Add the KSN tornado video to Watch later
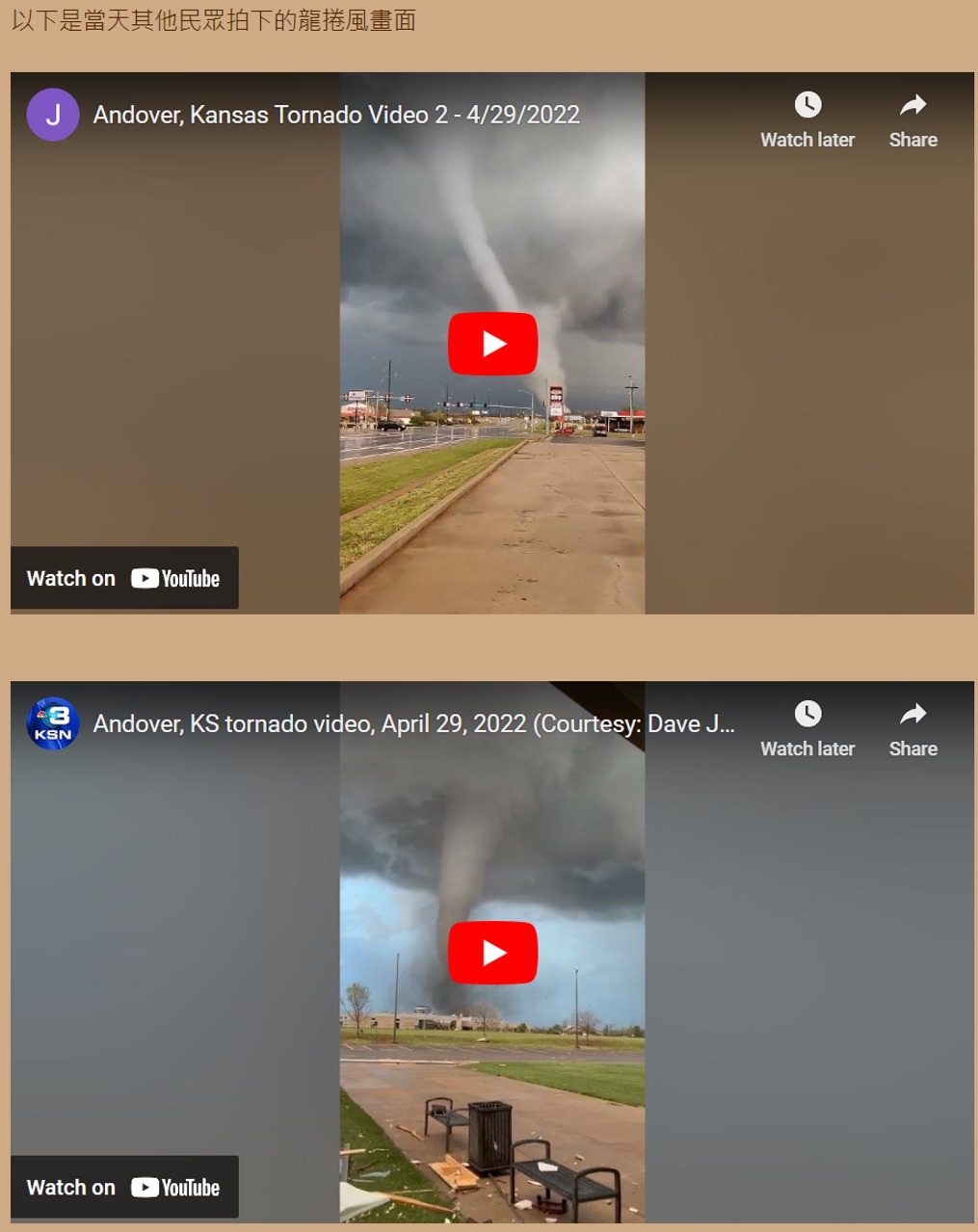 [806, 729]
